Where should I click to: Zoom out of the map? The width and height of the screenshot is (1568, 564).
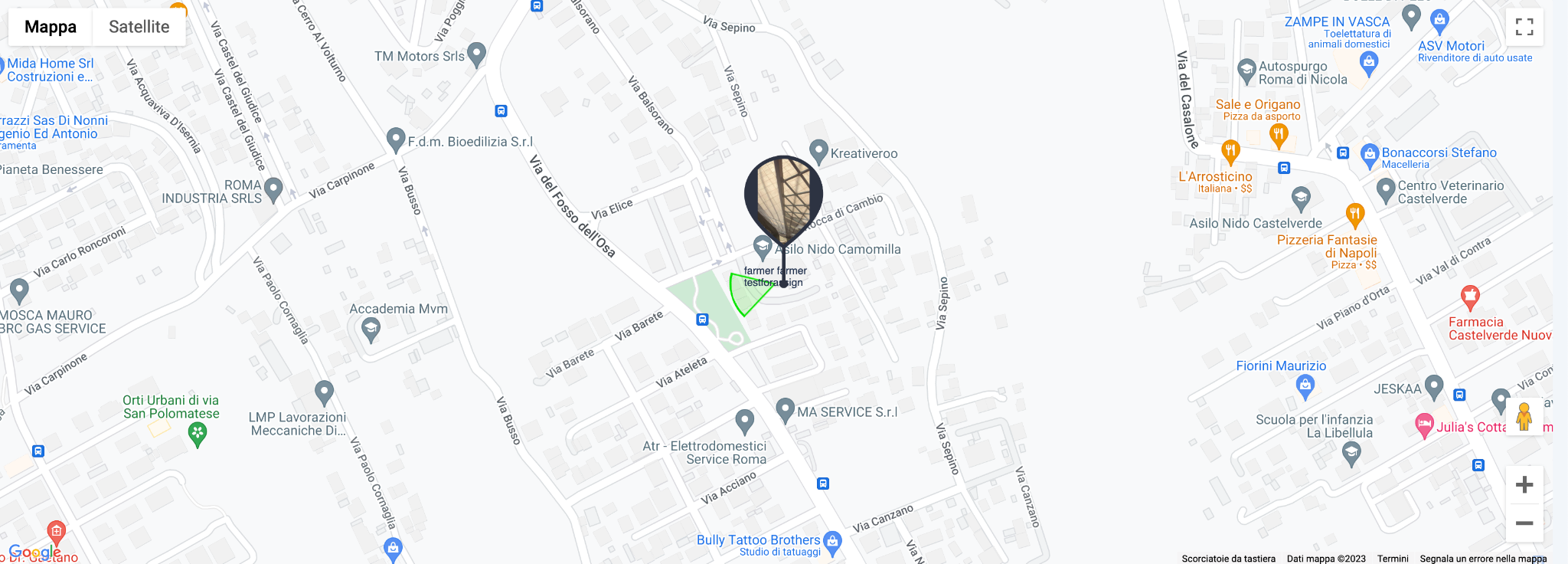pyautogui.click(x=1524, y=523)
